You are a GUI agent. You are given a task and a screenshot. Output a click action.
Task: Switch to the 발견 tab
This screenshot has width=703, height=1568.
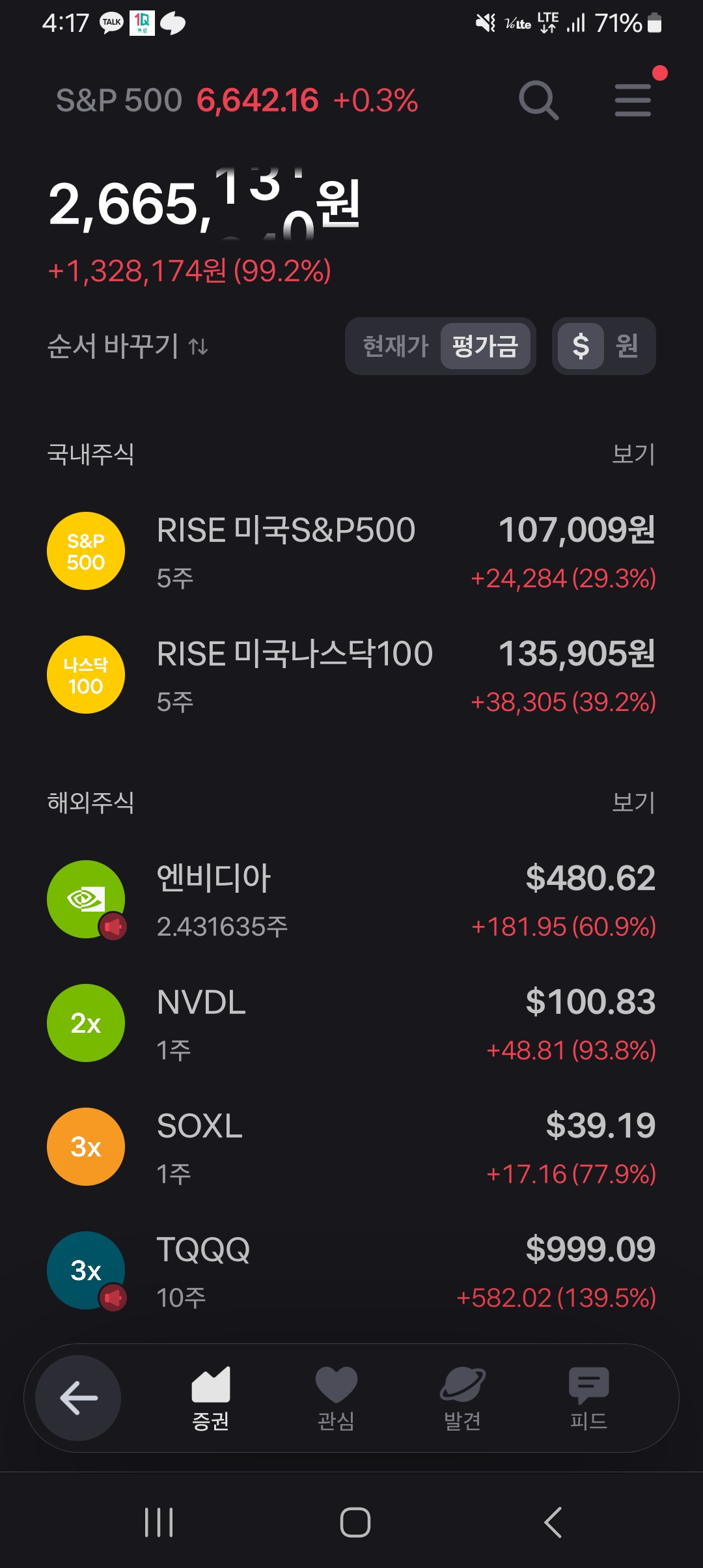(462, 1397)
